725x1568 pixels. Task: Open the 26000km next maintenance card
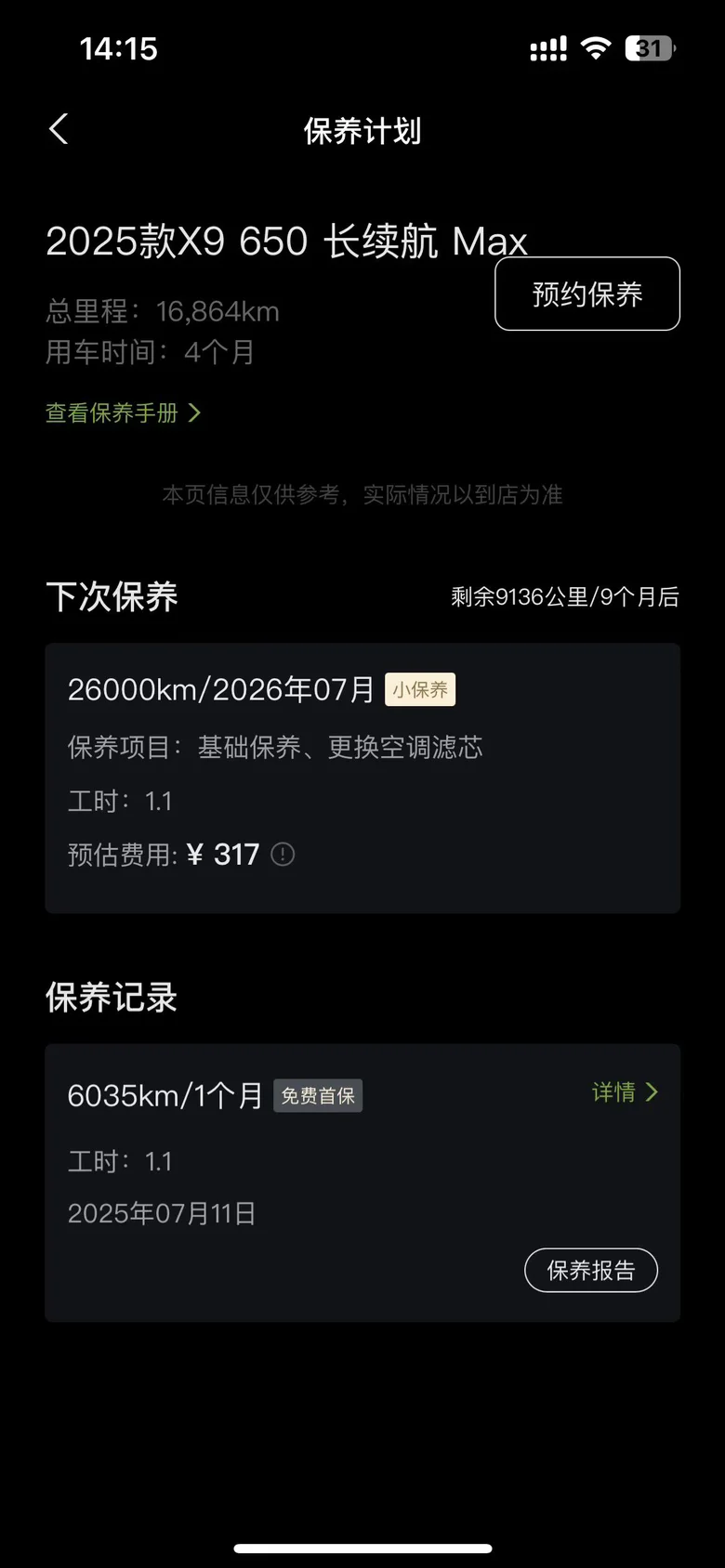pos(362,777)
